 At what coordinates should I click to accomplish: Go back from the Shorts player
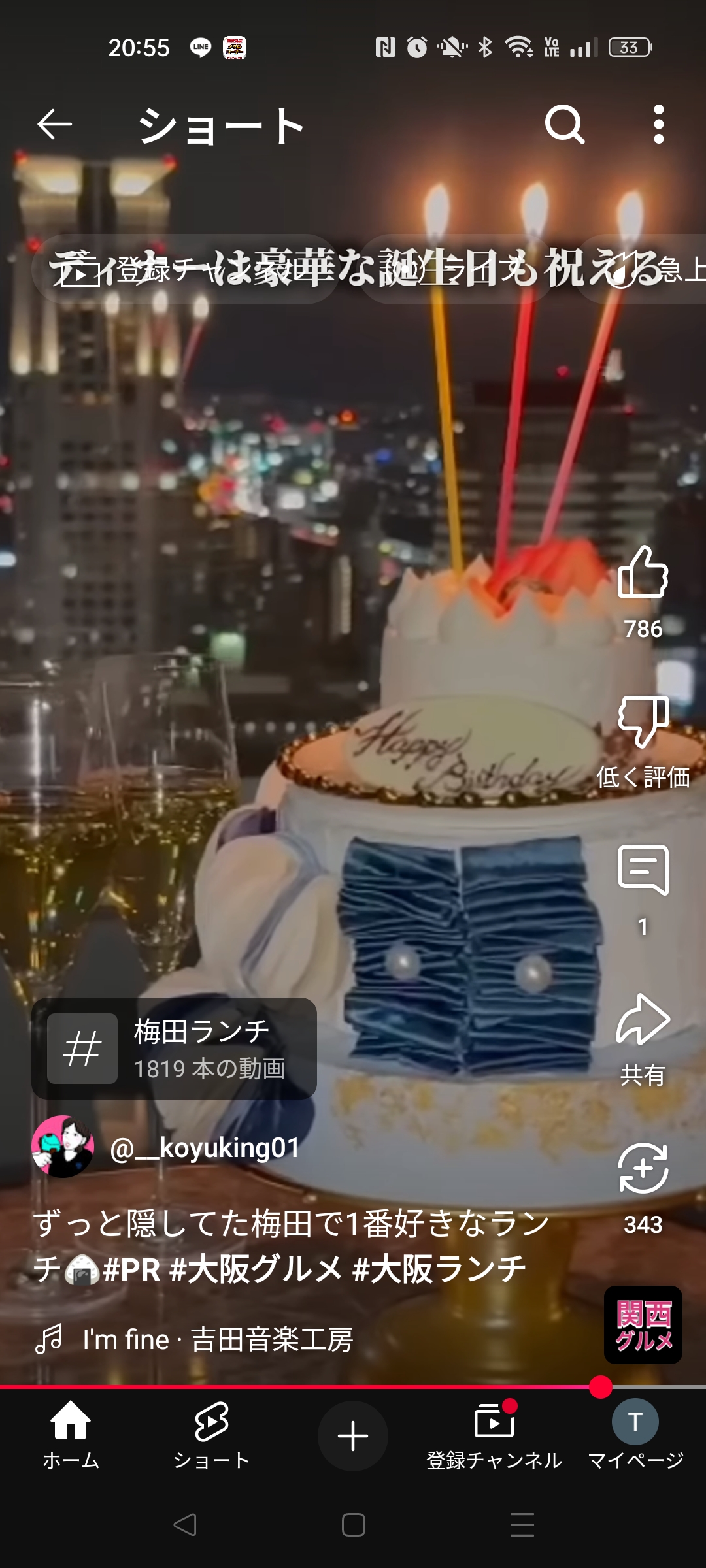point(54,125)
